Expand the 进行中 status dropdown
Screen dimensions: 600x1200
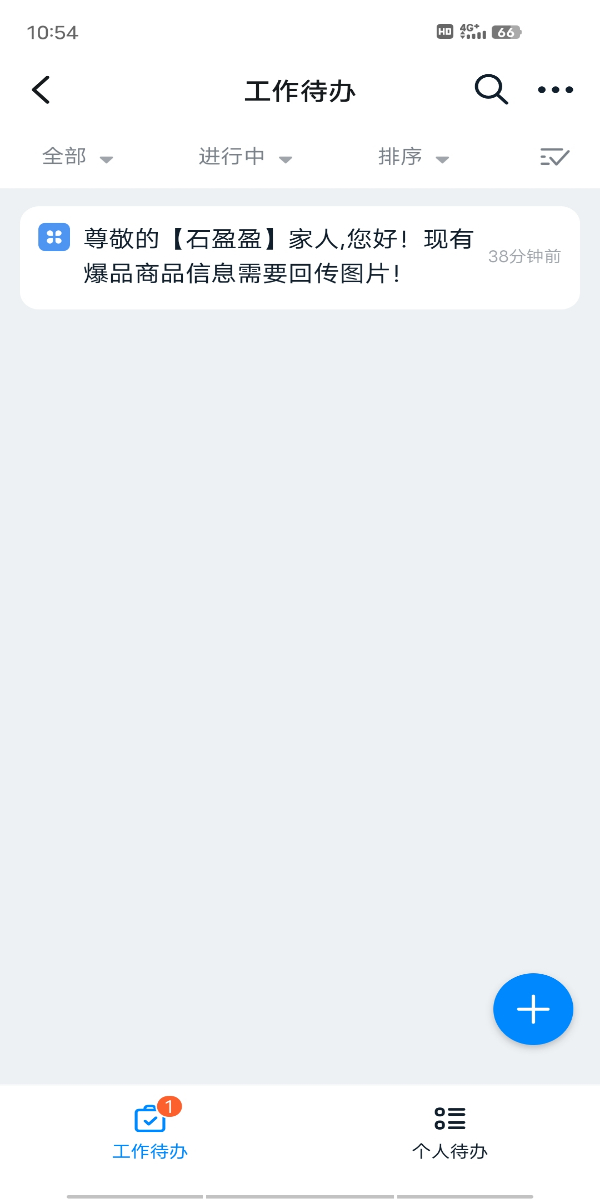coord(245,157)
